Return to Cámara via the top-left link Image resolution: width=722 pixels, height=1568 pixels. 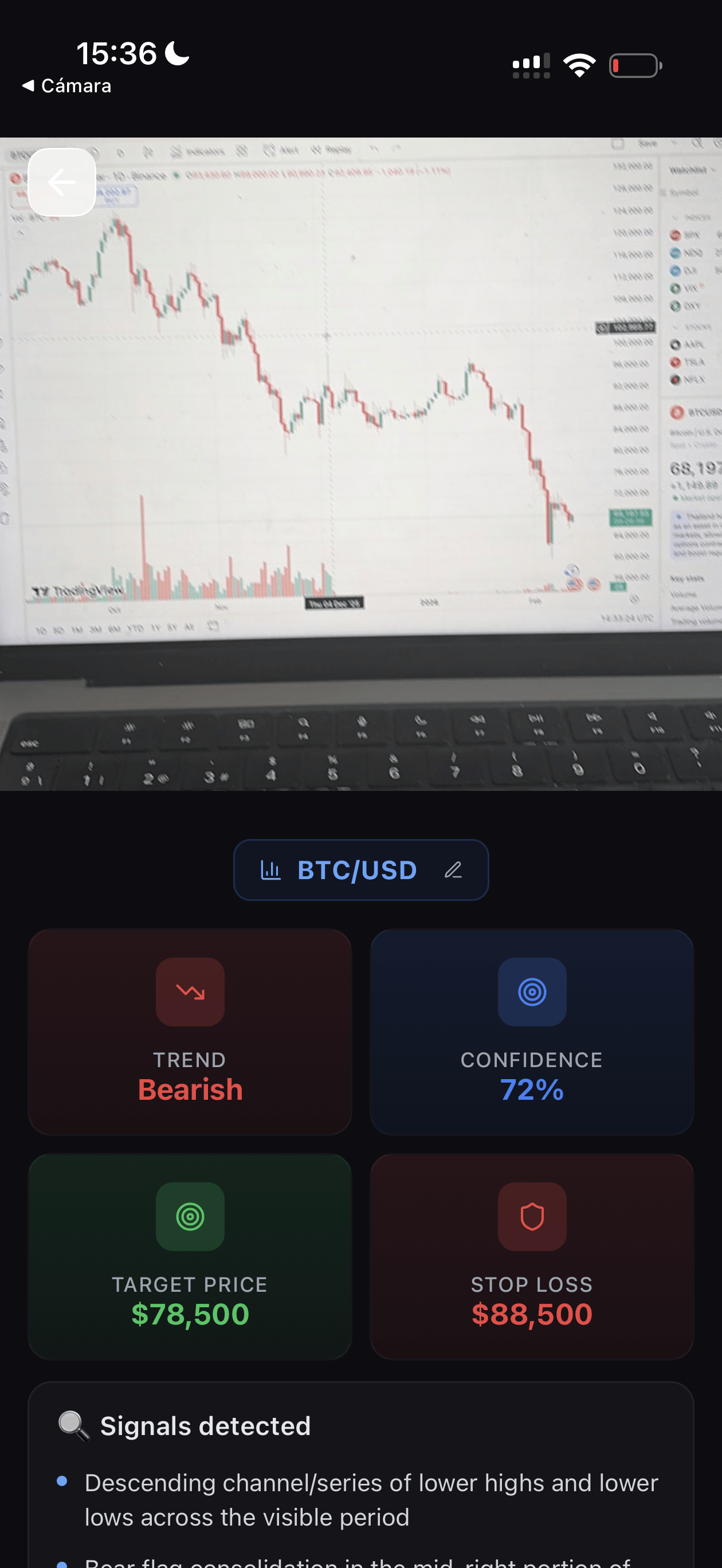tap(66, 85)
